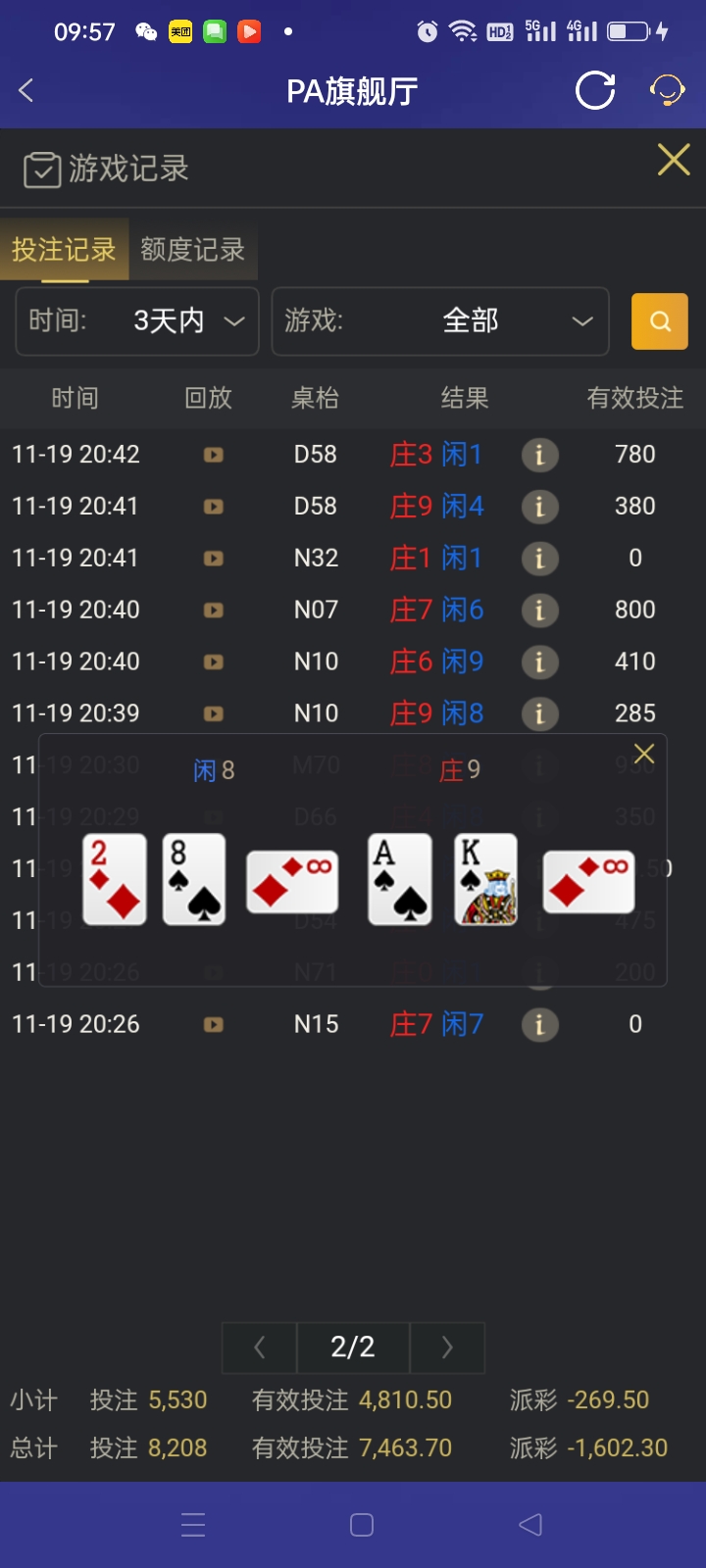Expand the 时间 dropdown showing 3天内
The image size is (706, 1568).
137,320
